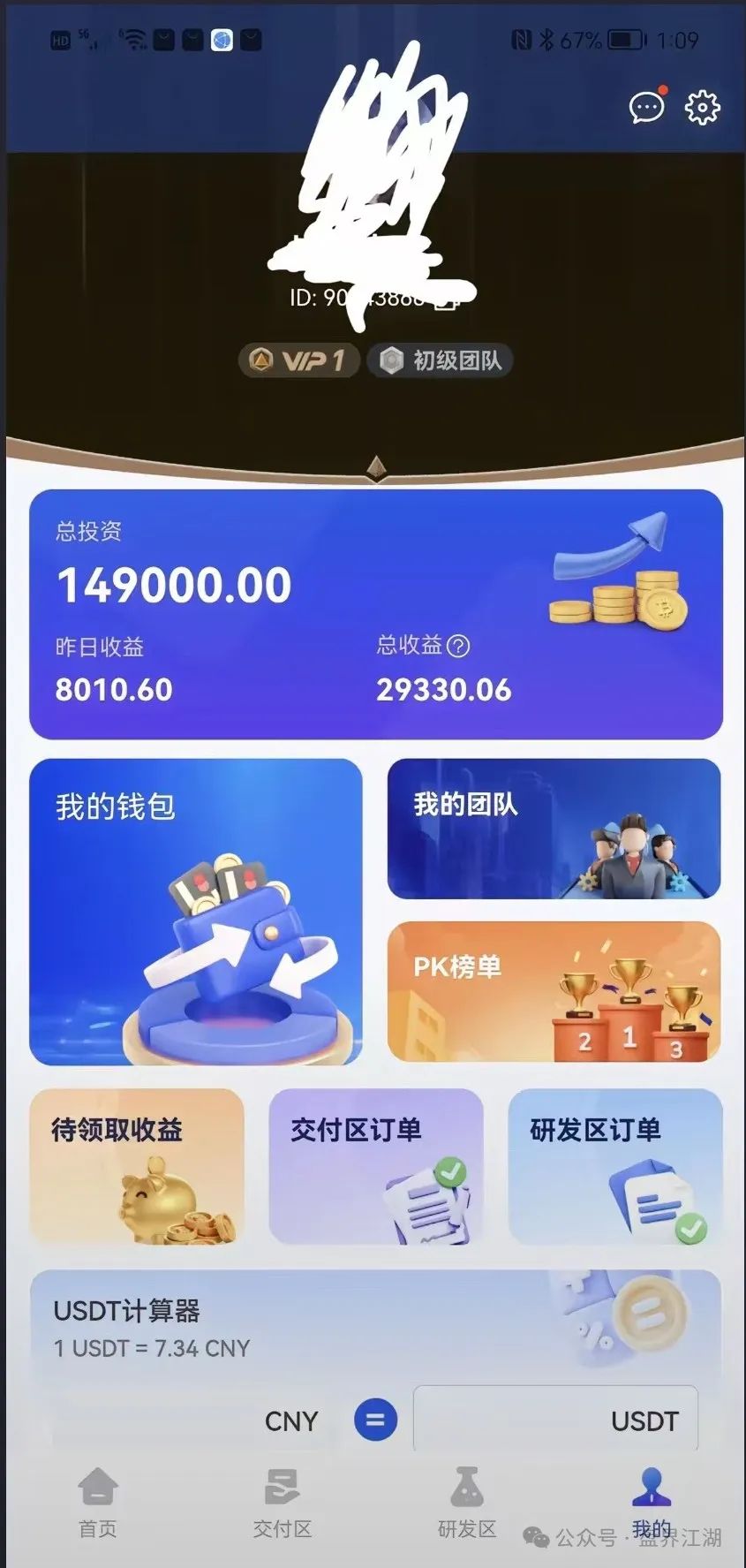Open 我的团队 team card
This screenshot has height=1568, width=746.
(x=552, y=829)
